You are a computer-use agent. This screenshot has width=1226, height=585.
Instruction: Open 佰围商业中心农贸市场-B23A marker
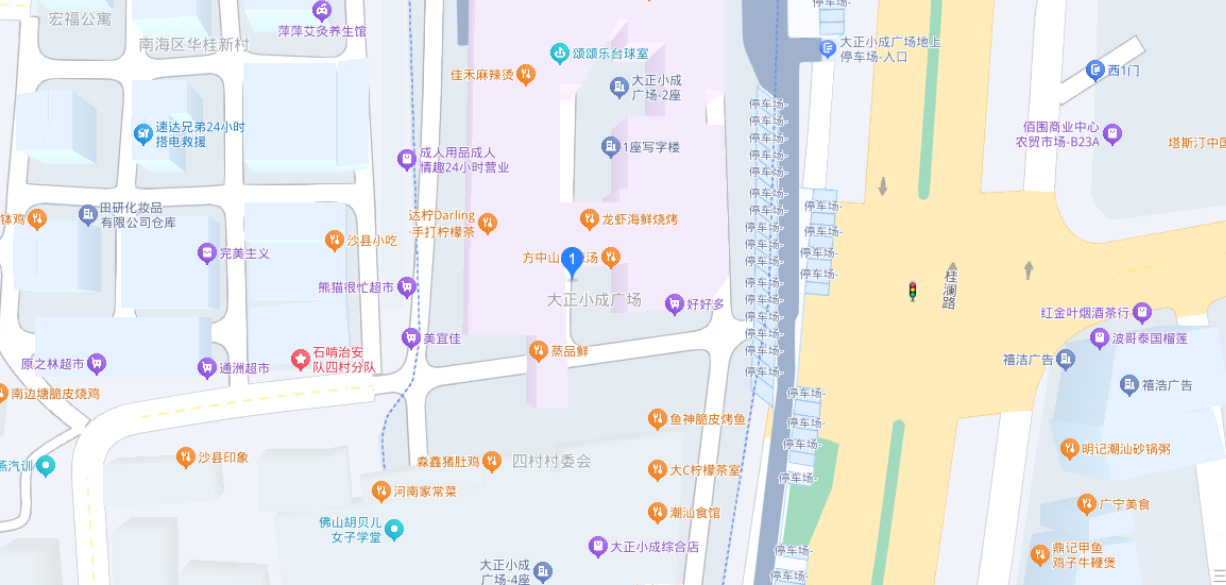click(1112, 133)
